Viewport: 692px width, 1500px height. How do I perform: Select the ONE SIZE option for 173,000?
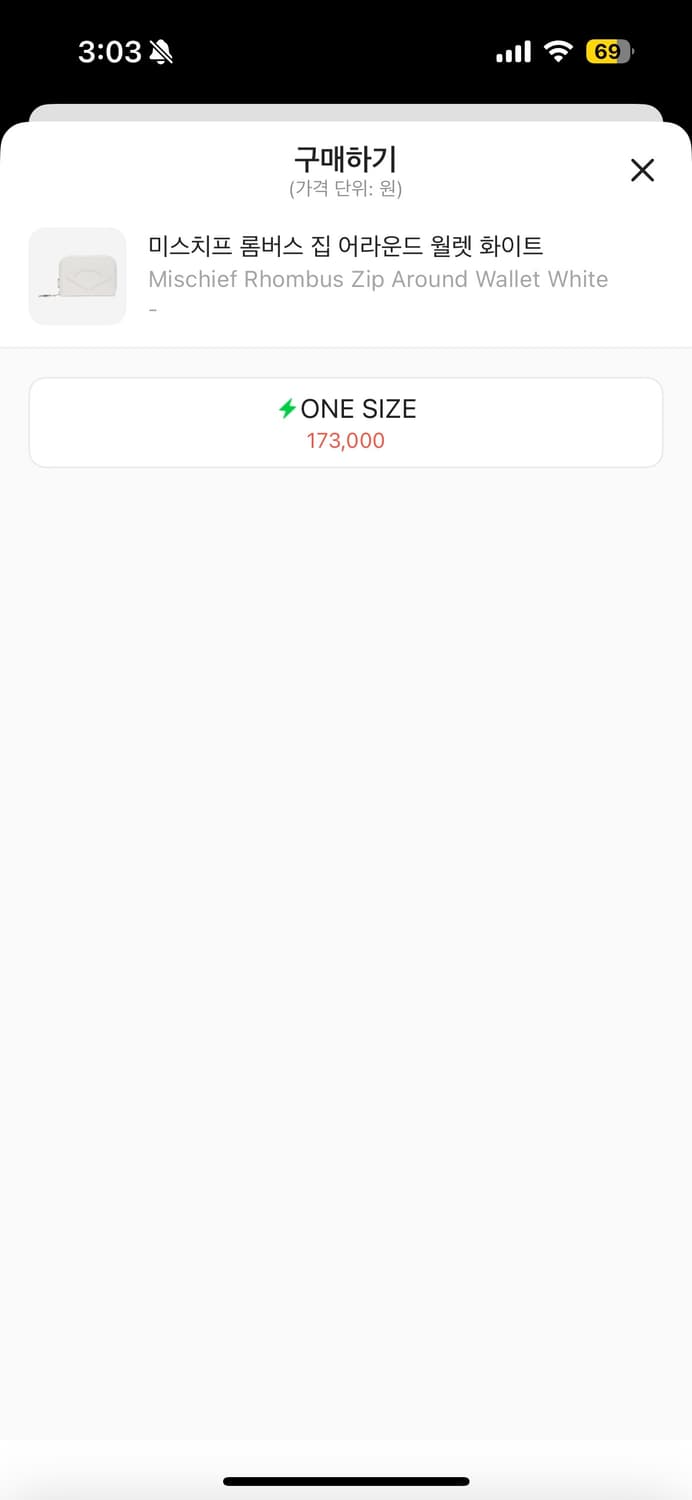[346, 423]
